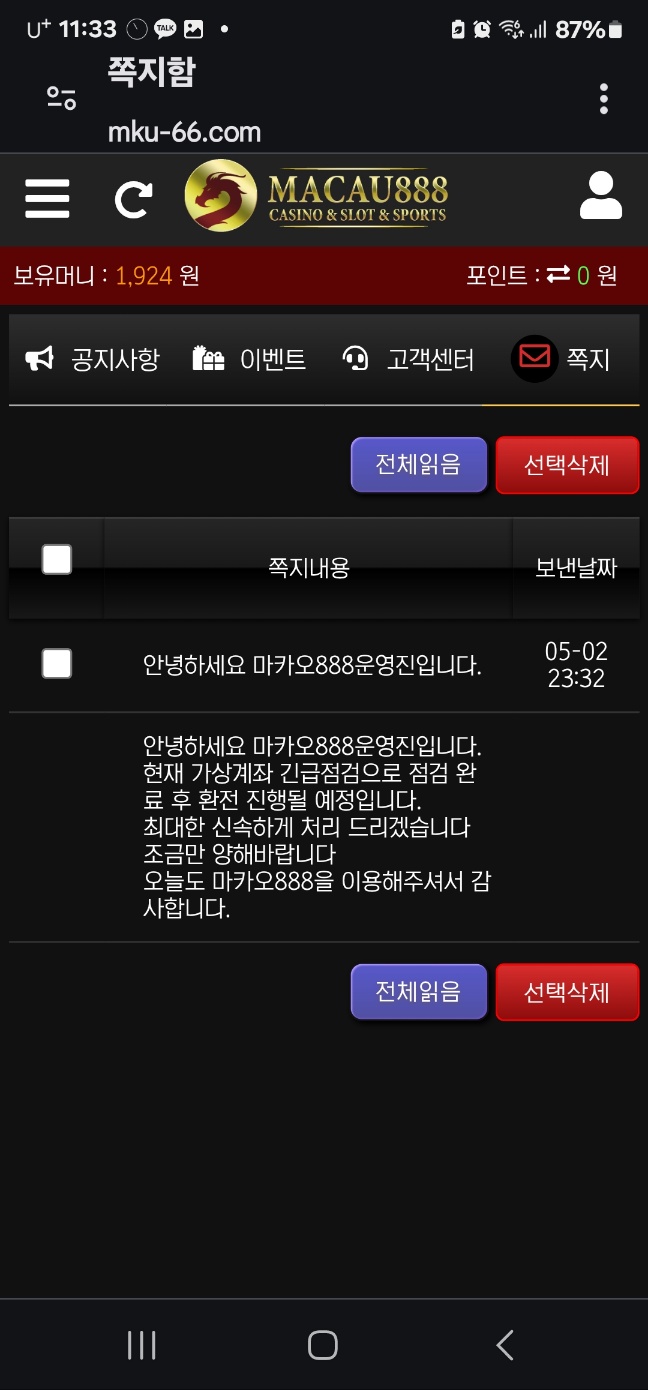This screenshot has width=648, height=1390.
Task: Open the hamburger menu
Action: [x=47, y=198]
